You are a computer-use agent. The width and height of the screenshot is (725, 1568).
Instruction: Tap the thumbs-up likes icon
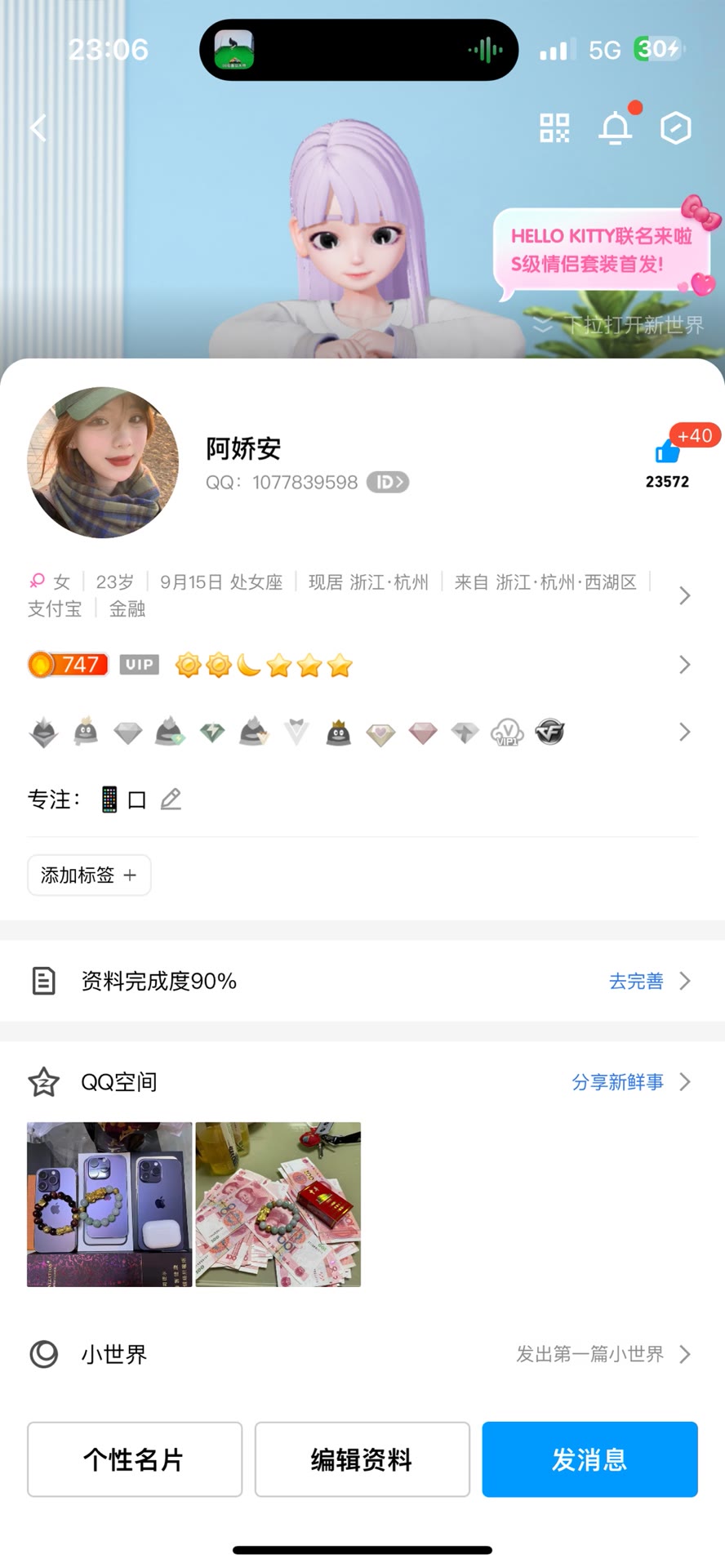pos(667,452)
